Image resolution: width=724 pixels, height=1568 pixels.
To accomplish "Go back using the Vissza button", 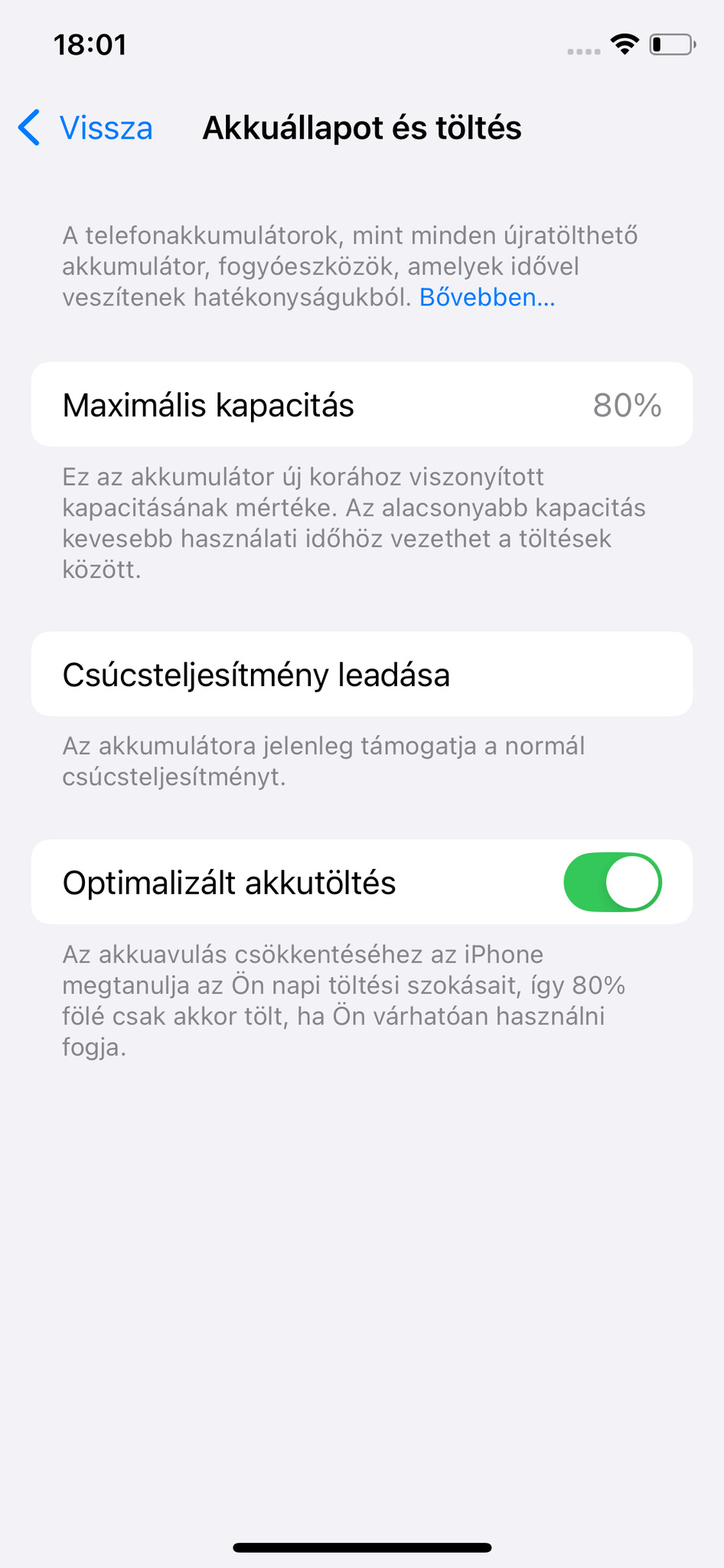I will coord(86,128).
